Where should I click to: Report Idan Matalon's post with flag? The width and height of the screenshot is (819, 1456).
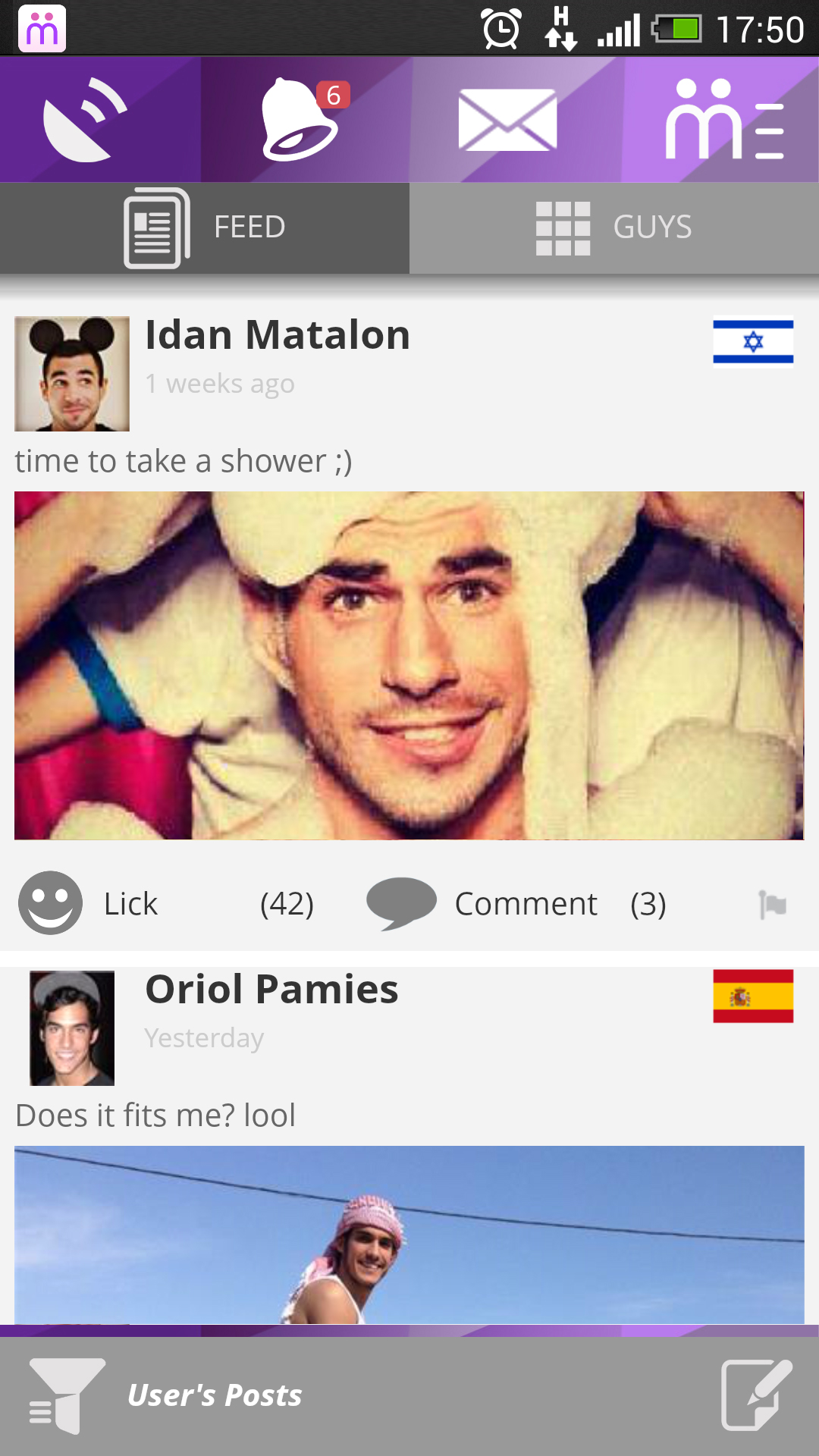[x=773, y=904]
